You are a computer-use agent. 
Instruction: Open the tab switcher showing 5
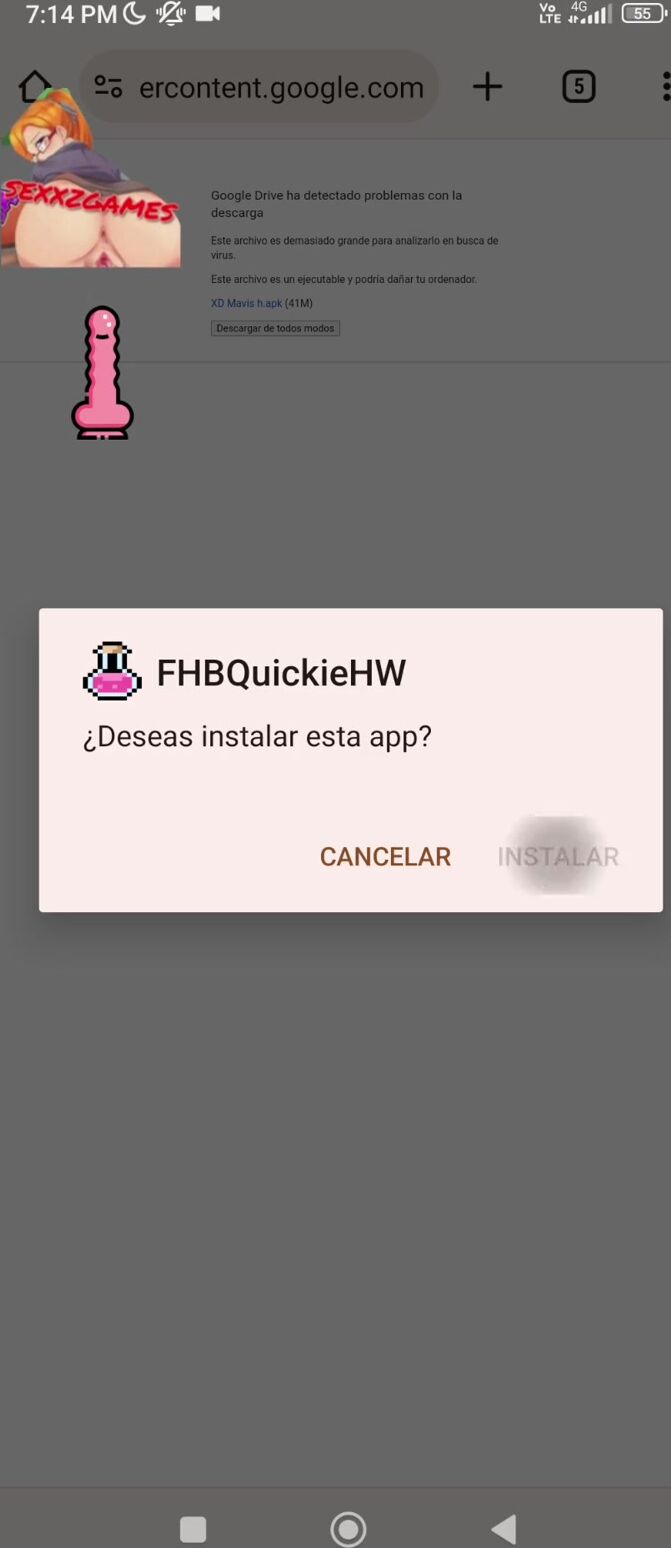tap(578, 87)
